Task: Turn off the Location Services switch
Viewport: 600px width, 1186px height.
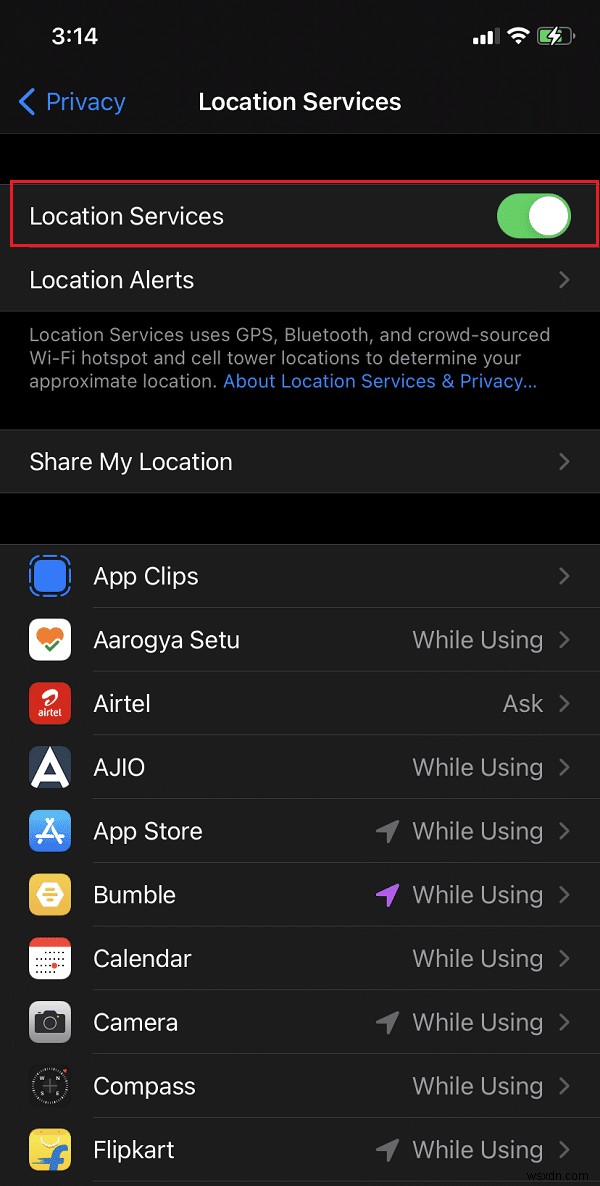Action: click(533, 216)
